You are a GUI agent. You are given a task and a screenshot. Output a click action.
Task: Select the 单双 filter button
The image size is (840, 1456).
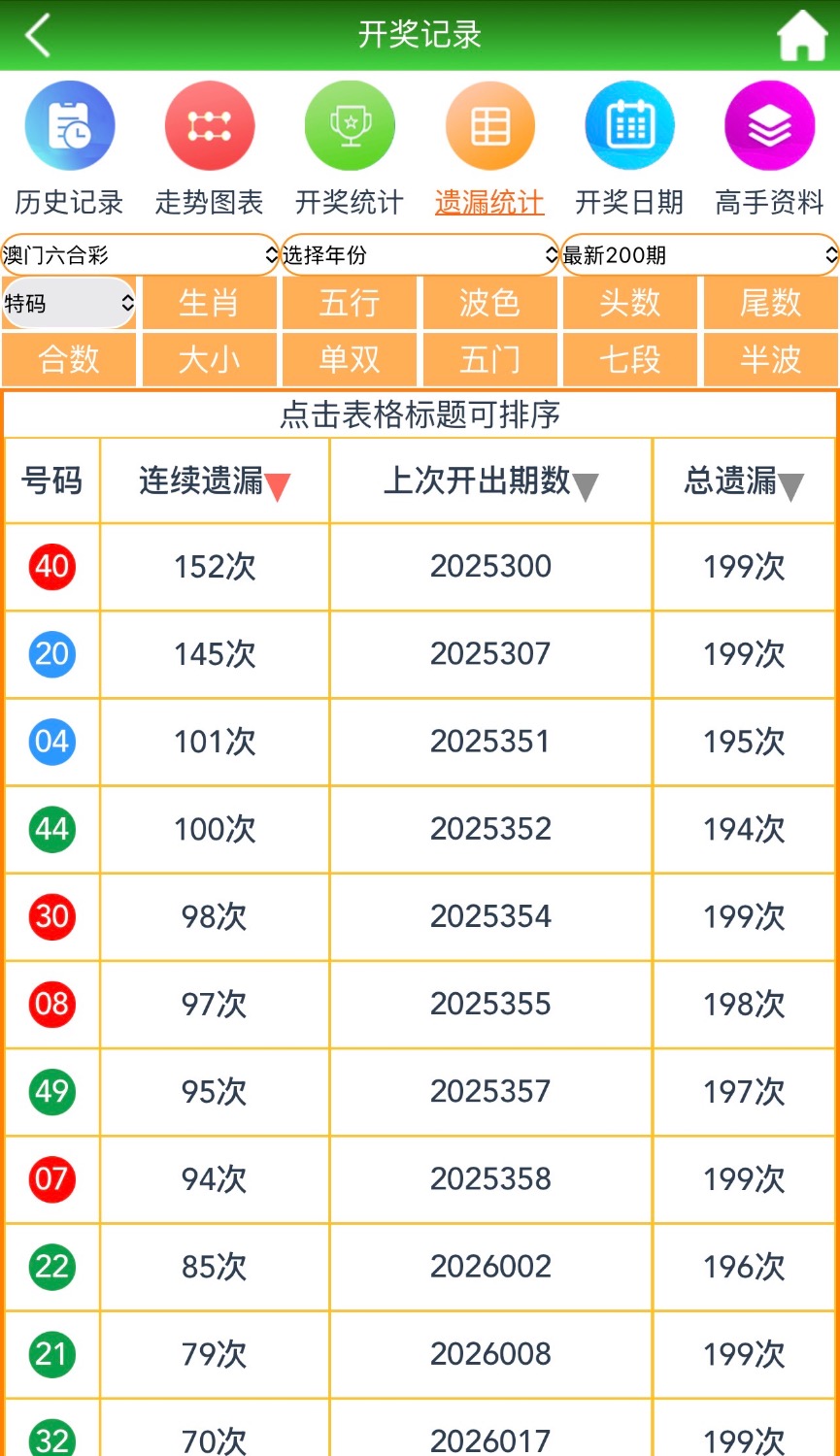[x=350, y=360]
